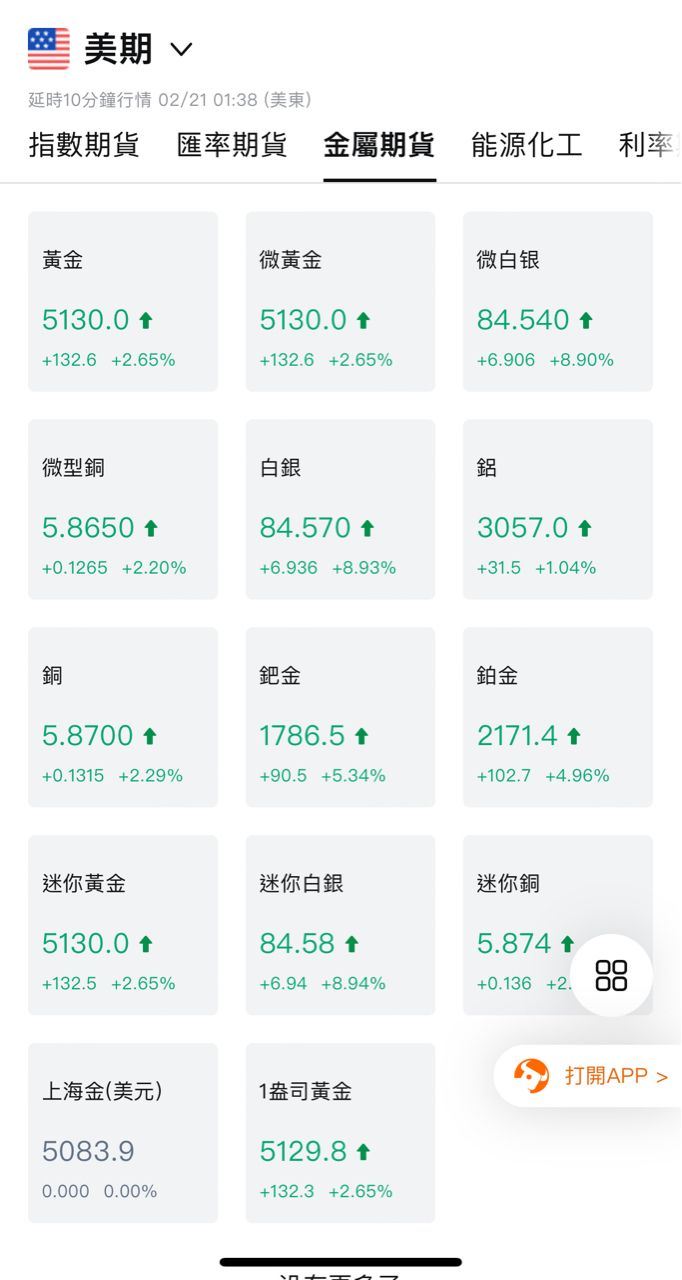
Task: Select the 金屬期貨 tab
Action: (x=379, y=145)
